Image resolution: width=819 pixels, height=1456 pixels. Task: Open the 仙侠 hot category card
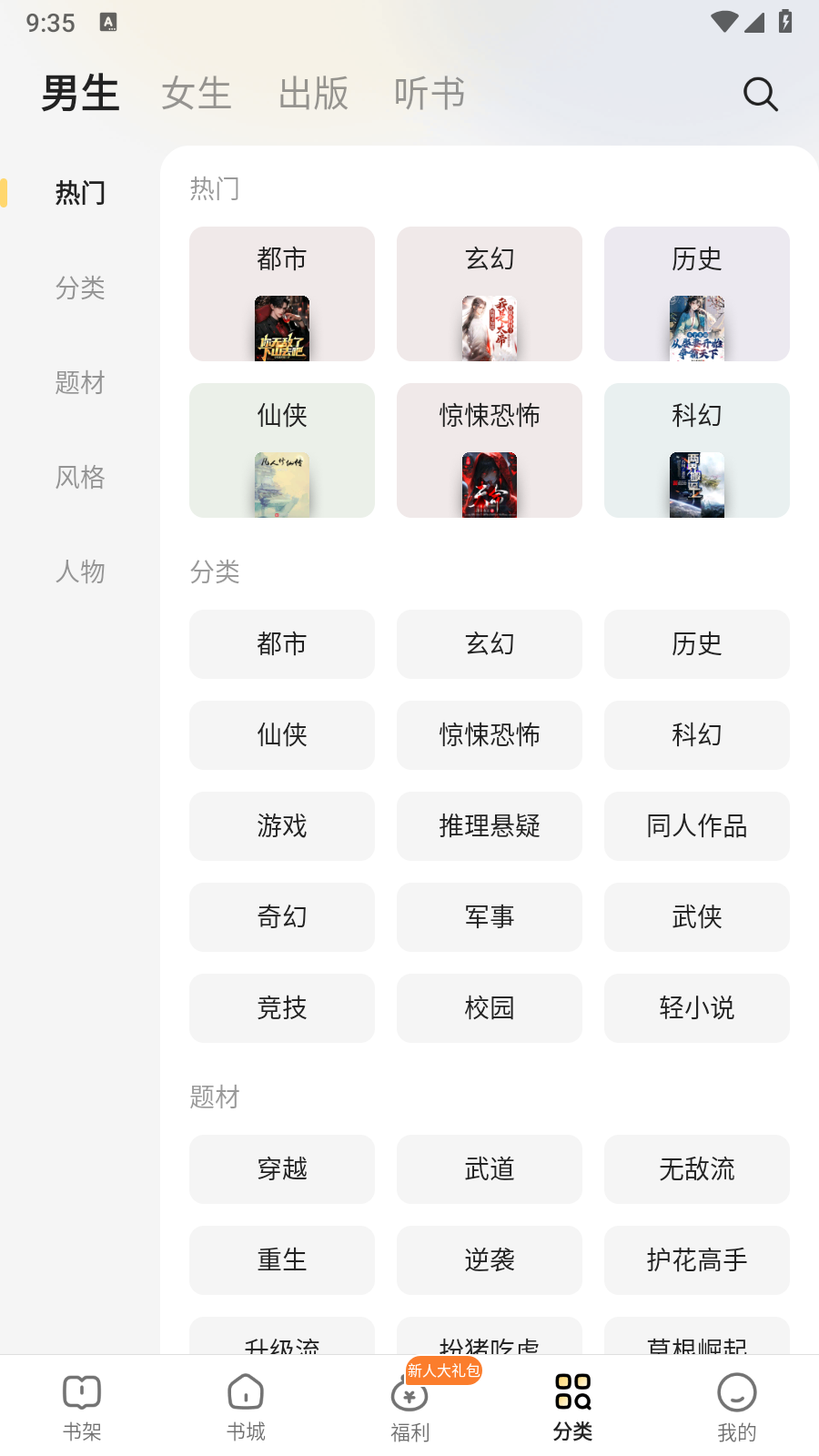[281, 450]
